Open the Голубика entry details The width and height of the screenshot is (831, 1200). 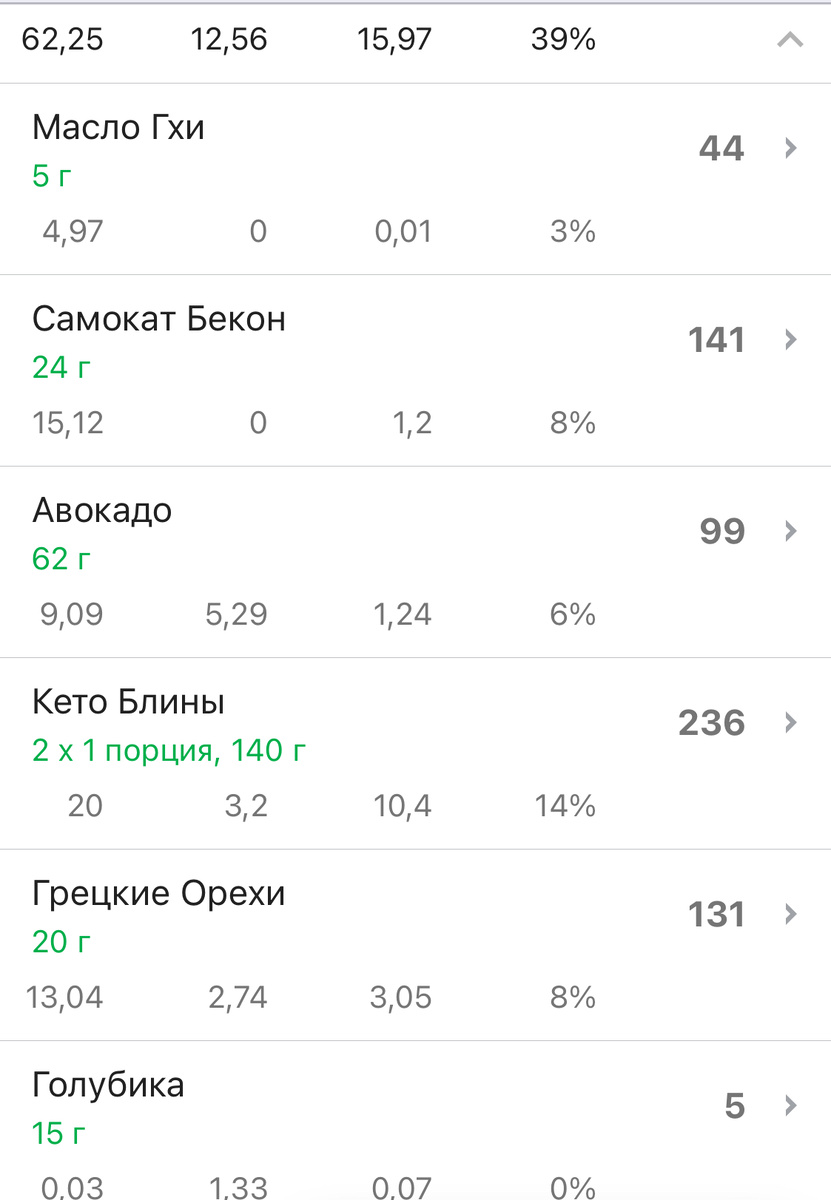click(x=790, y=1105)
